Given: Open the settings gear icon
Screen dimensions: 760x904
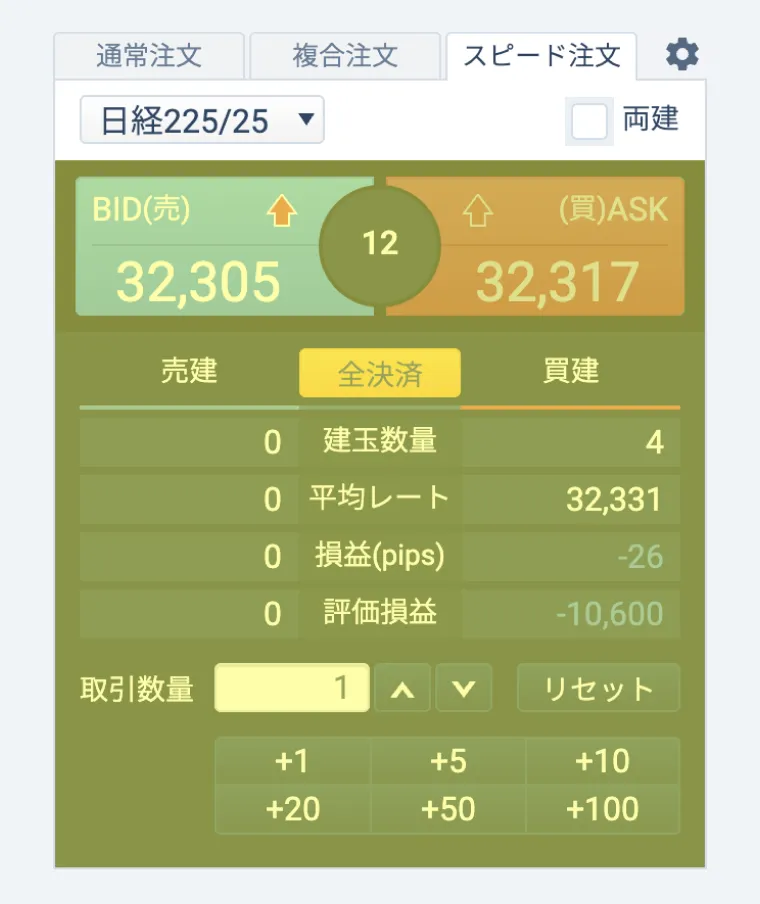Looking at the screenshot, I should click(x=682, y=54).
